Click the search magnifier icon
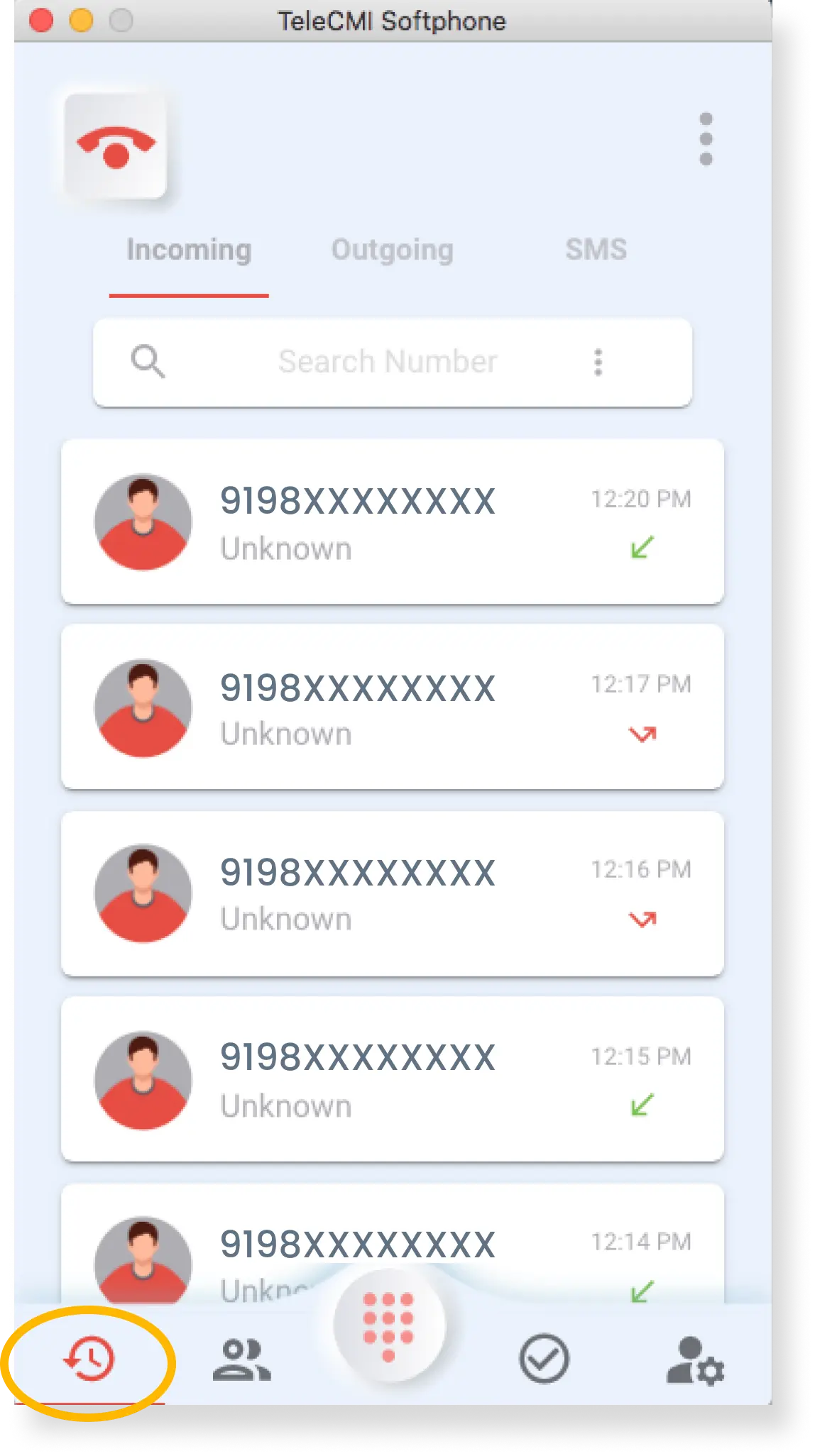The height and width of the screenshot is (1456, 815). (148, 362)
